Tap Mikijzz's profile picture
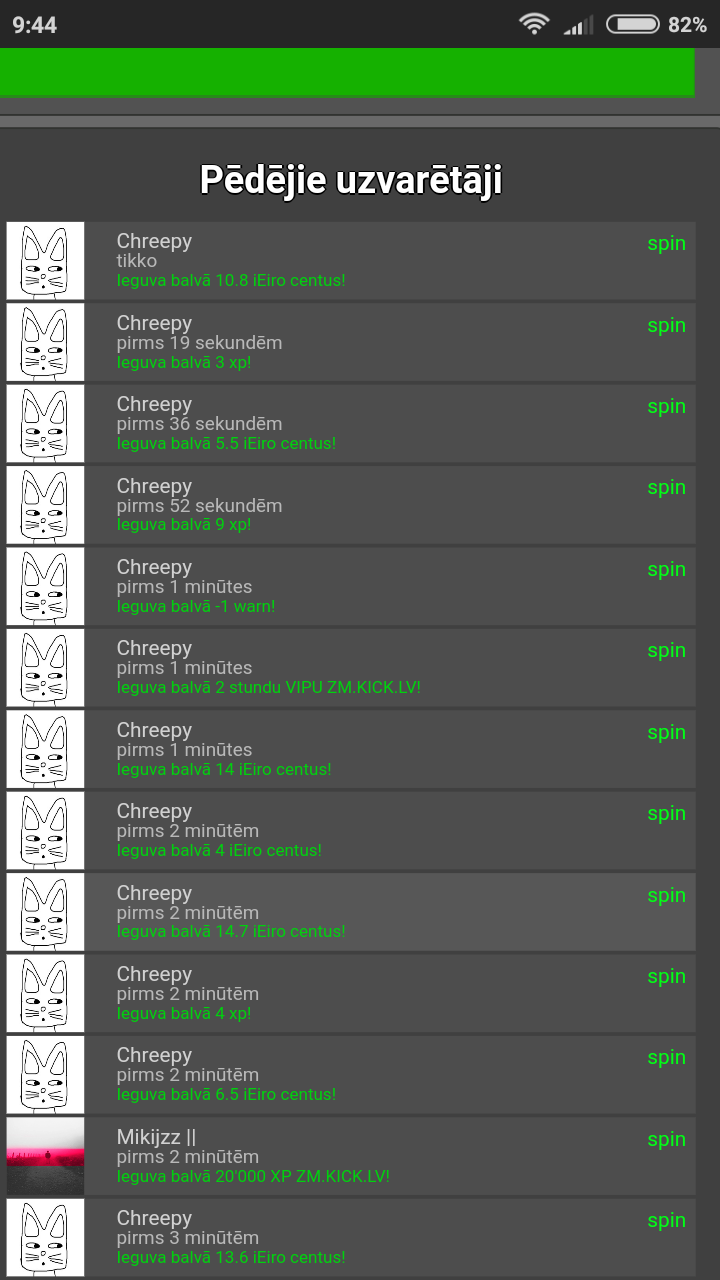This screenshot has height=1280, width=720. (45, 1156)
